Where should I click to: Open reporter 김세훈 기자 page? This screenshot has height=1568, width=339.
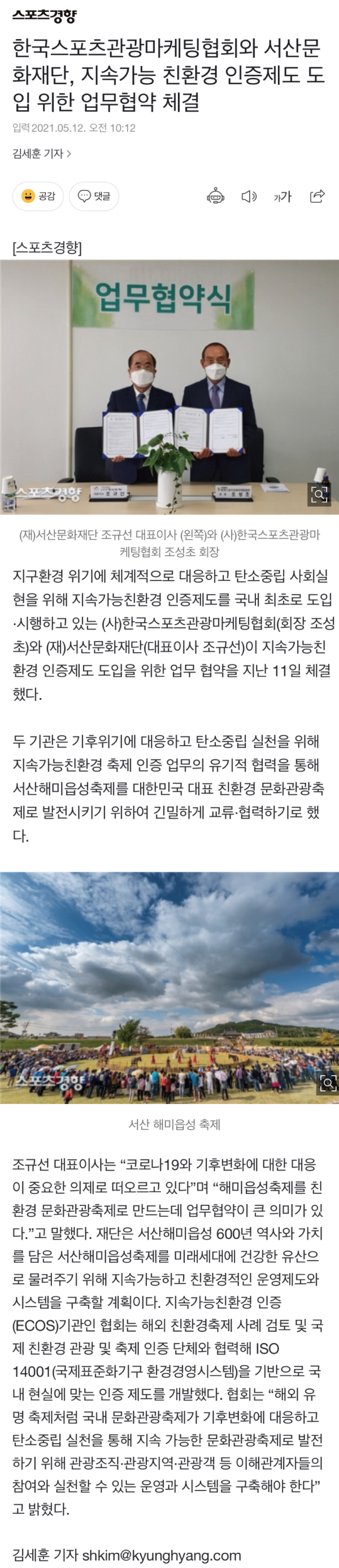[x=42, y=154]
